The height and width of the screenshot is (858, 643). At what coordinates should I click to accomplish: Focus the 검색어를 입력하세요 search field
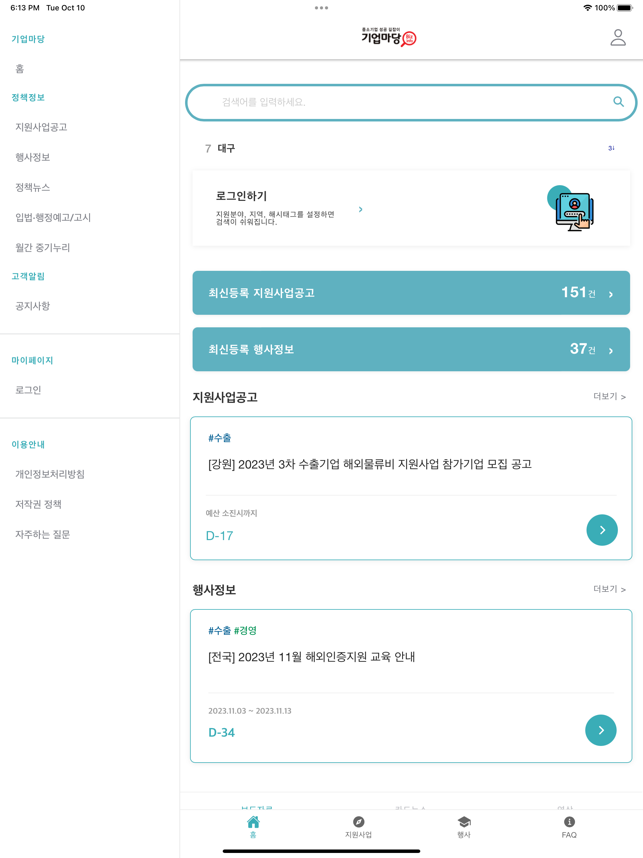click(400, 102)
